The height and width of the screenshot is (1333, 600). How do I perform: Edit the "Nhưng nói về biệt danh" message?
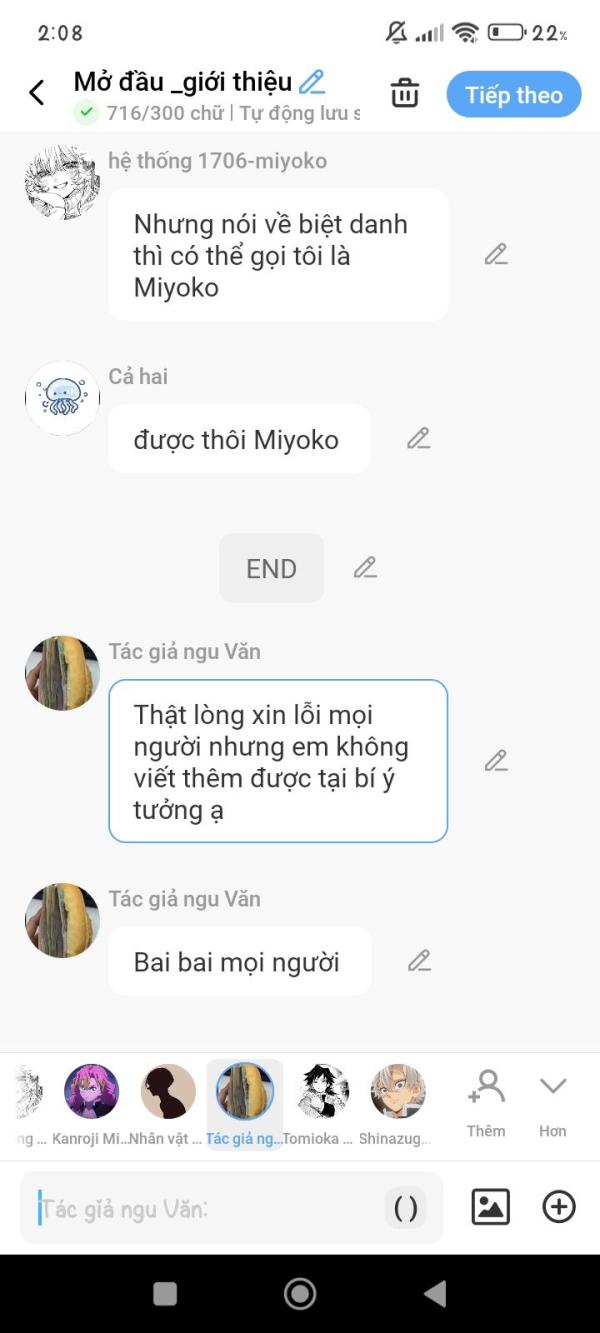pyautogui.click(x=496, y=254)
